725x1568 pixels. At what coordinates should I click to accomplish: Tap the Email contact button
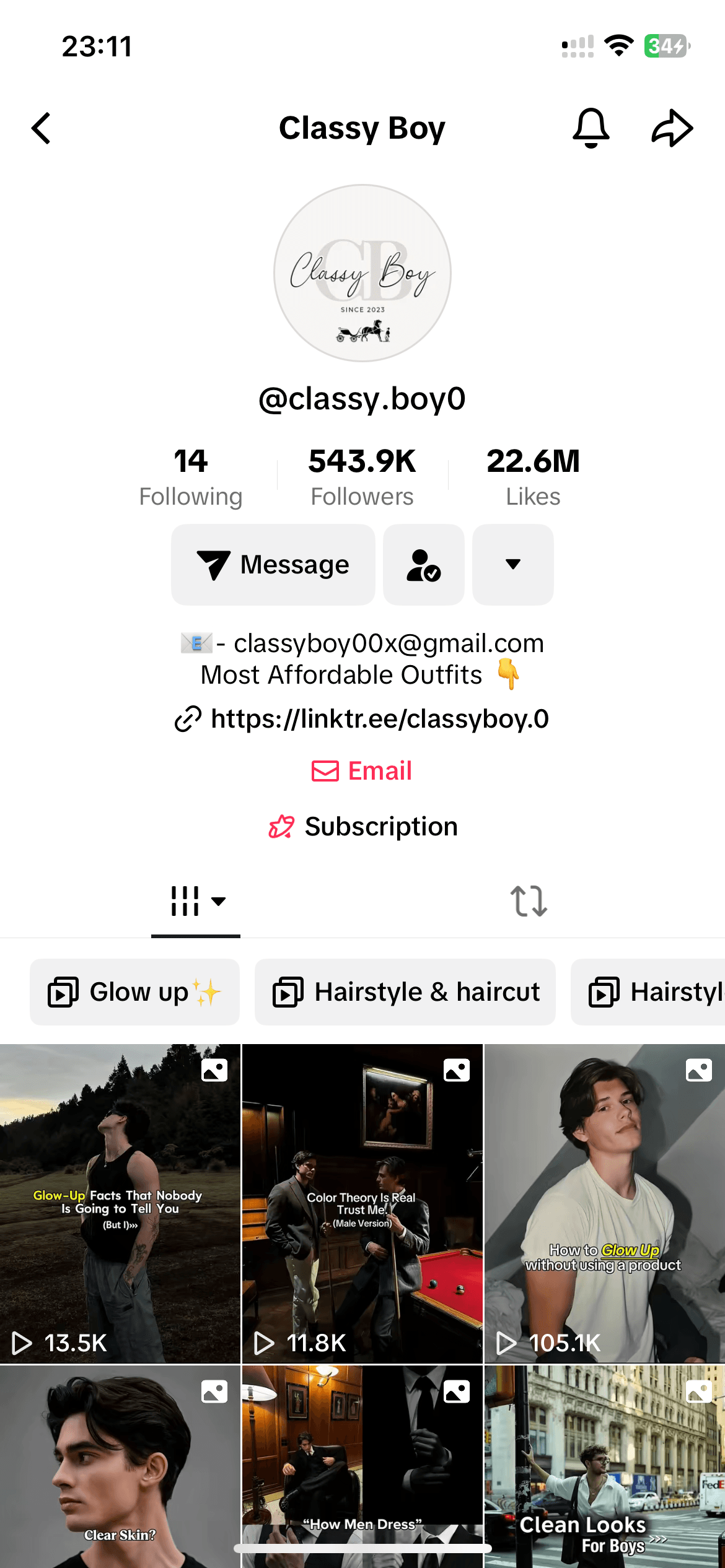(362, 771)
